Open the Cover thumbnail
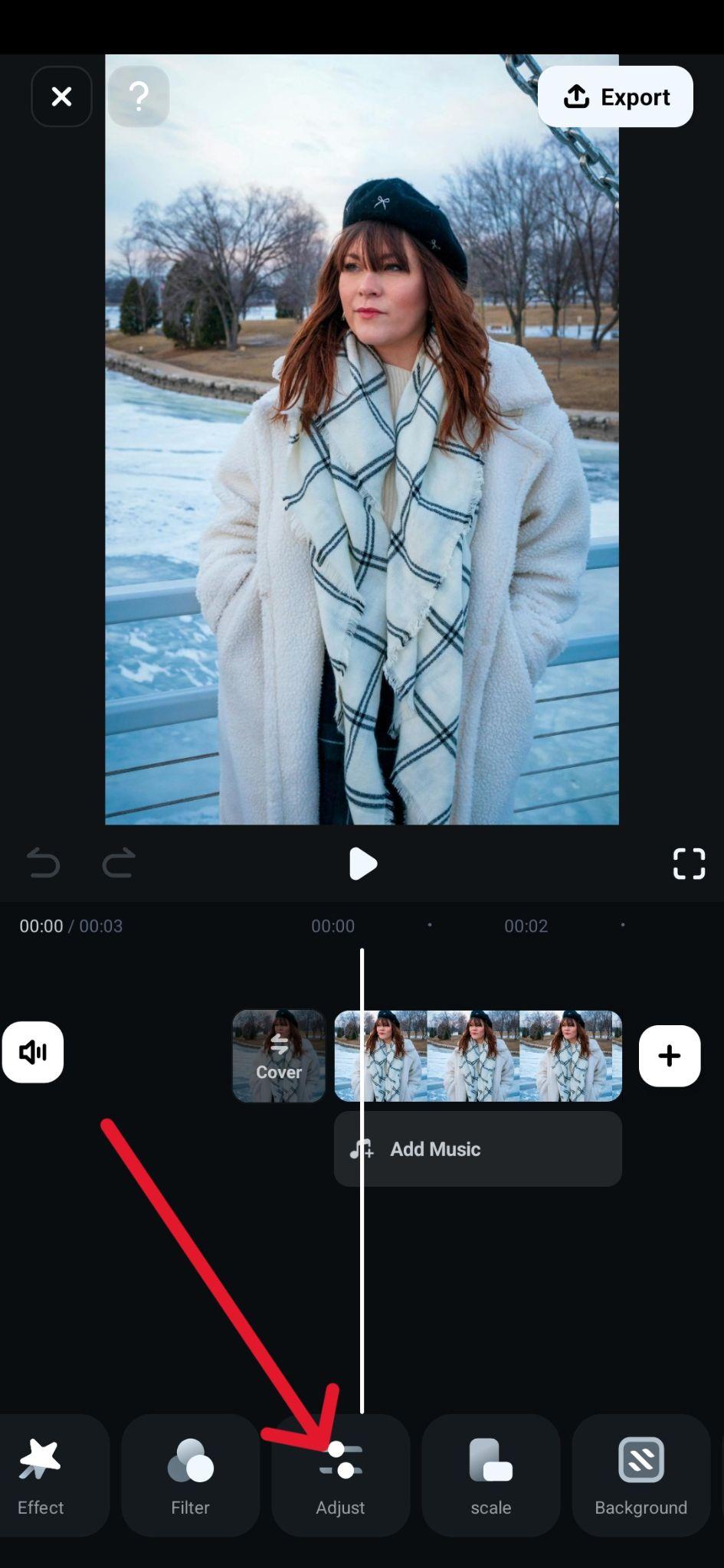724x1568 pixels. coord(279,1056)
